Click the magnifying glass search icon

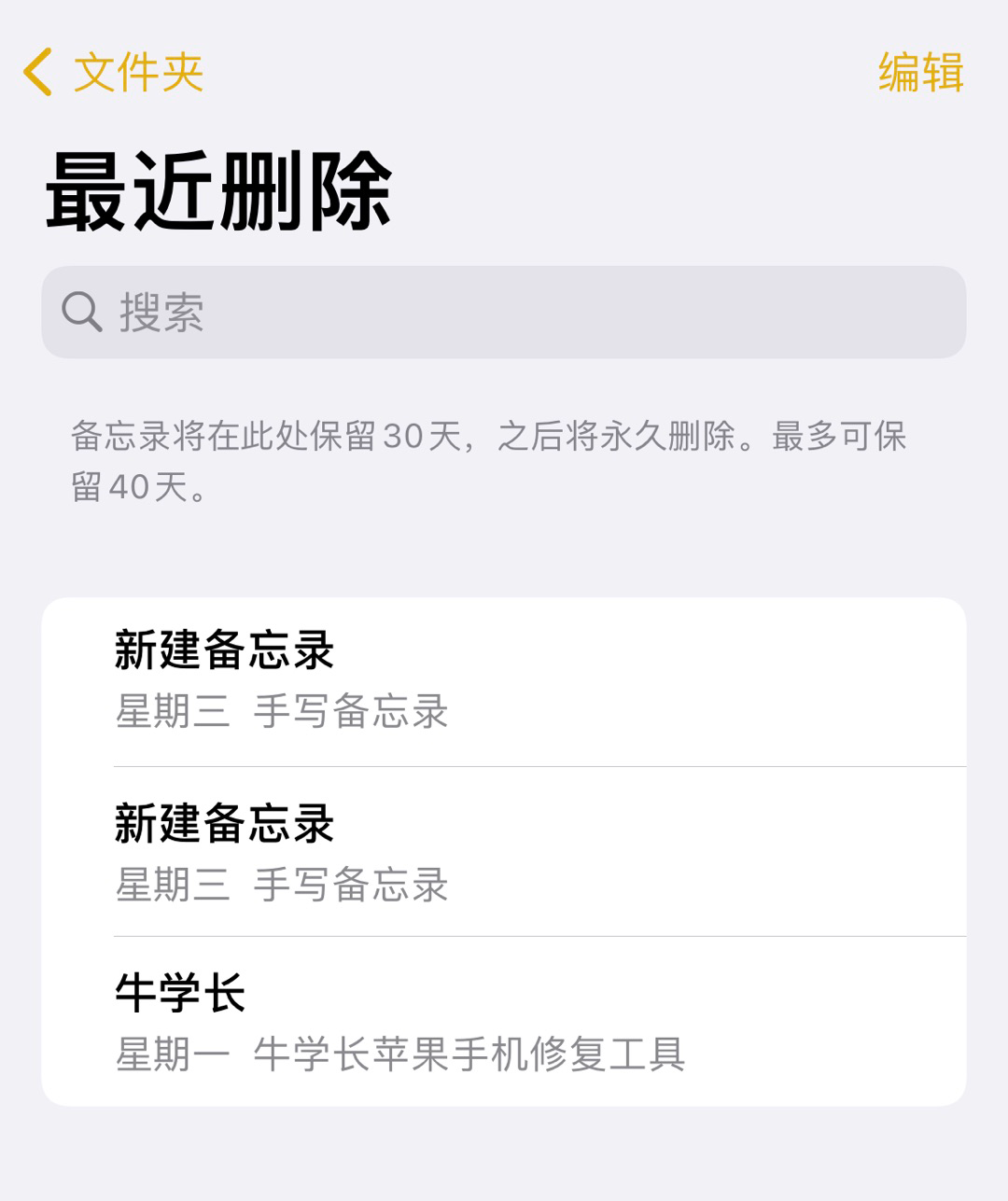pyautogui.click(x=84, y=311)
